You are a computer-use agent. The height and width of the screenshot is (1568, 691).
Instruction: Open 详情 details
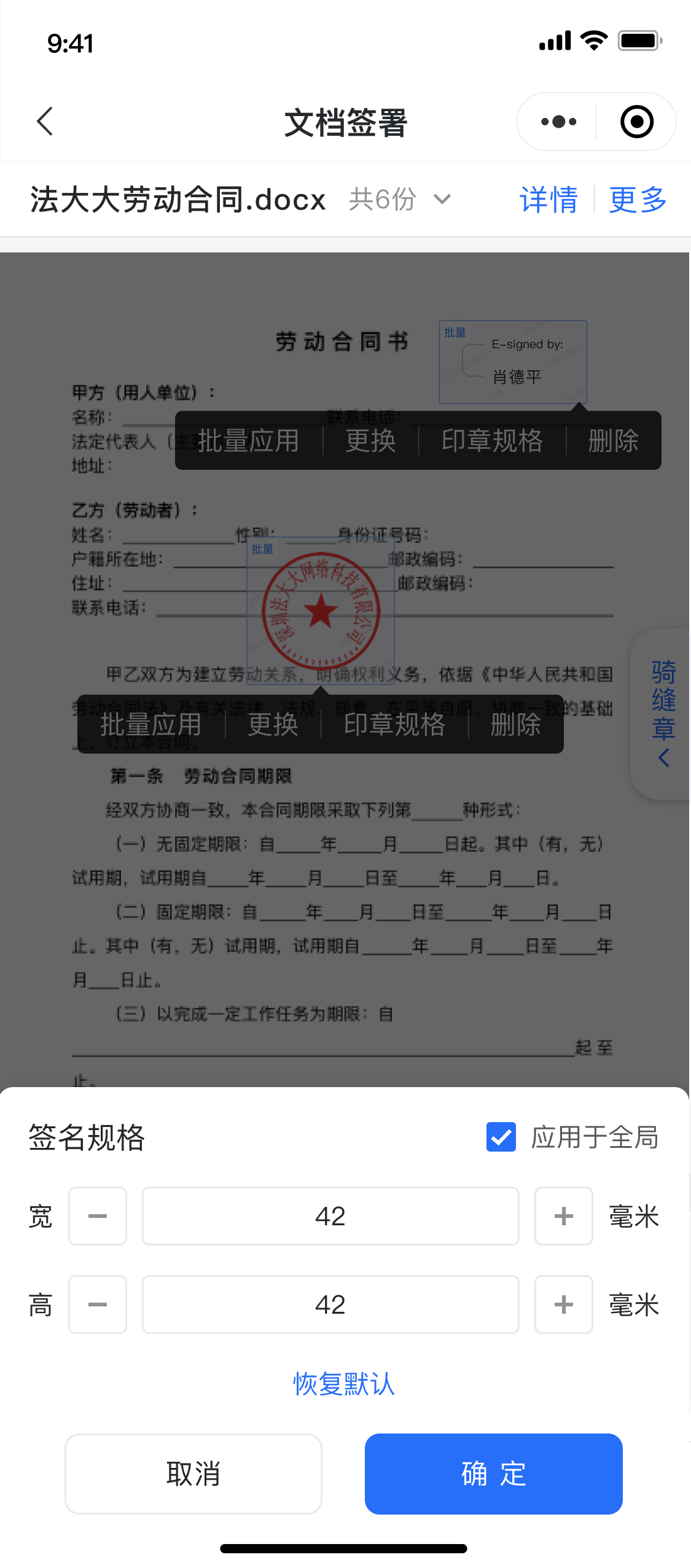click(549, 200)
